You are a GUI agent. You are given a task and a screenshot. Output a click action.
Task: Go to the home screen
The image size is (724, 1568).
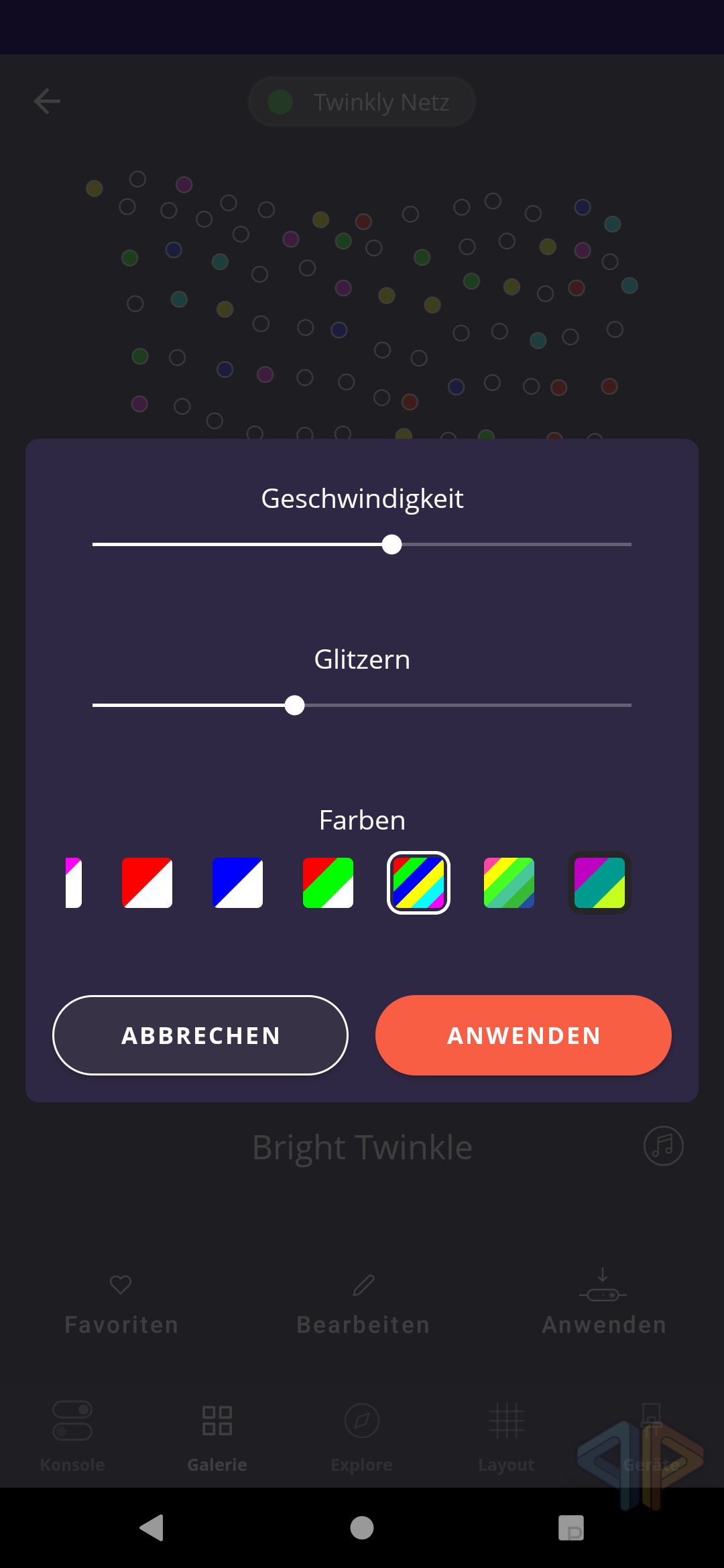[362, 1528]
